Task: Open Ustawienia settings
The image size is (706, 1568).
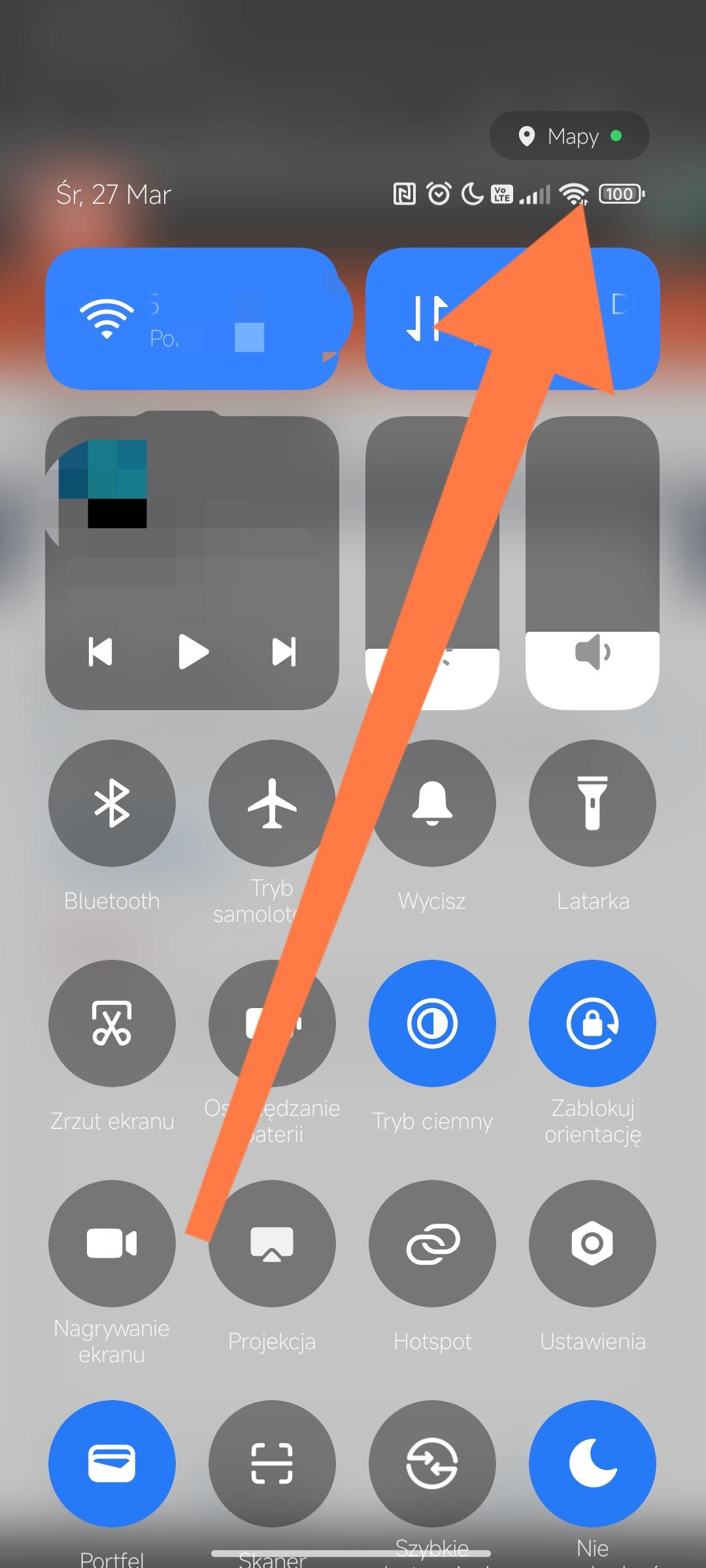Action: pos(592,1243)
